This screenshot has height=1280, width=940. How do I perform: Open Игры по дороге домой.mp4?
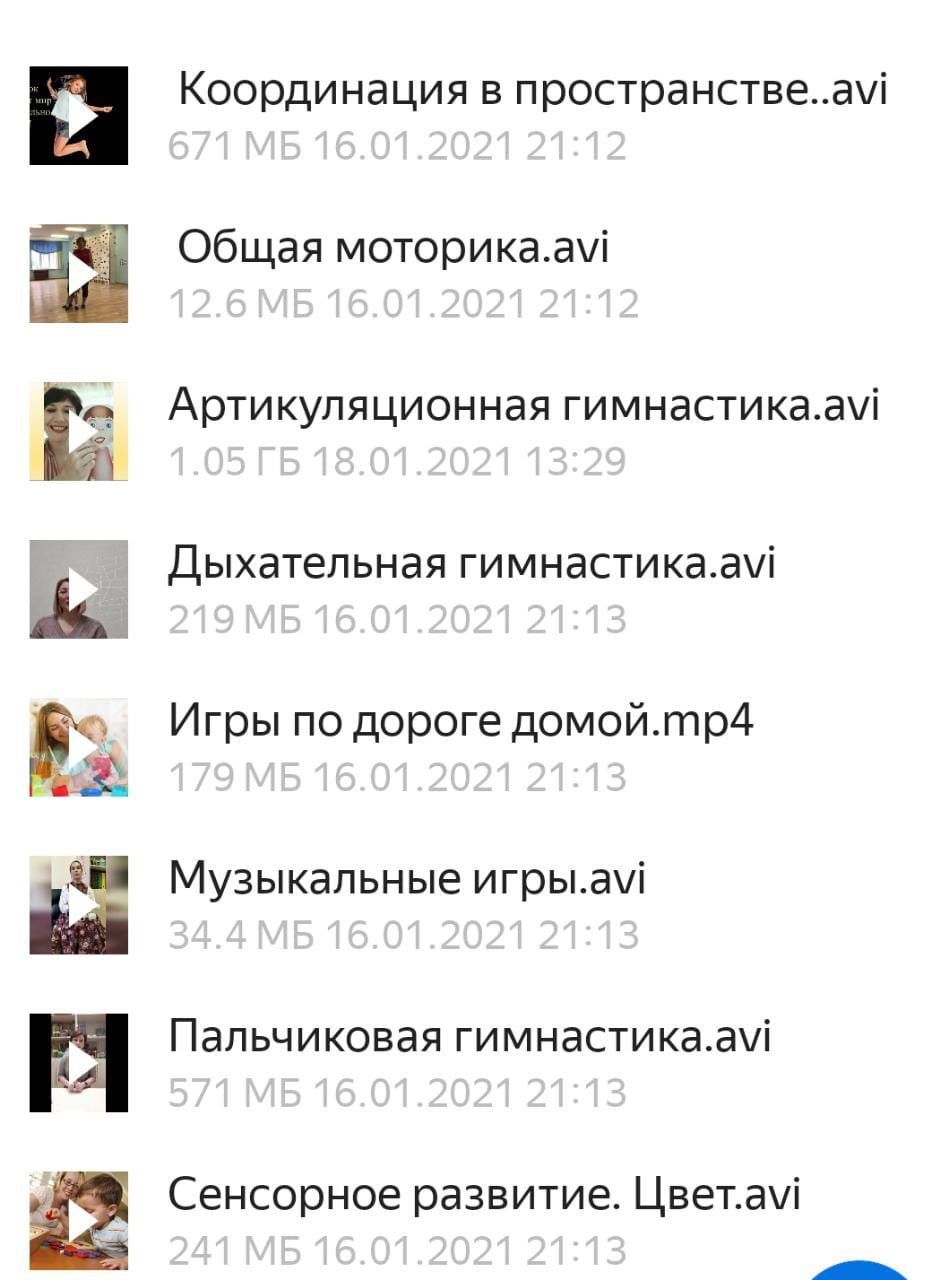click(460, 722)
